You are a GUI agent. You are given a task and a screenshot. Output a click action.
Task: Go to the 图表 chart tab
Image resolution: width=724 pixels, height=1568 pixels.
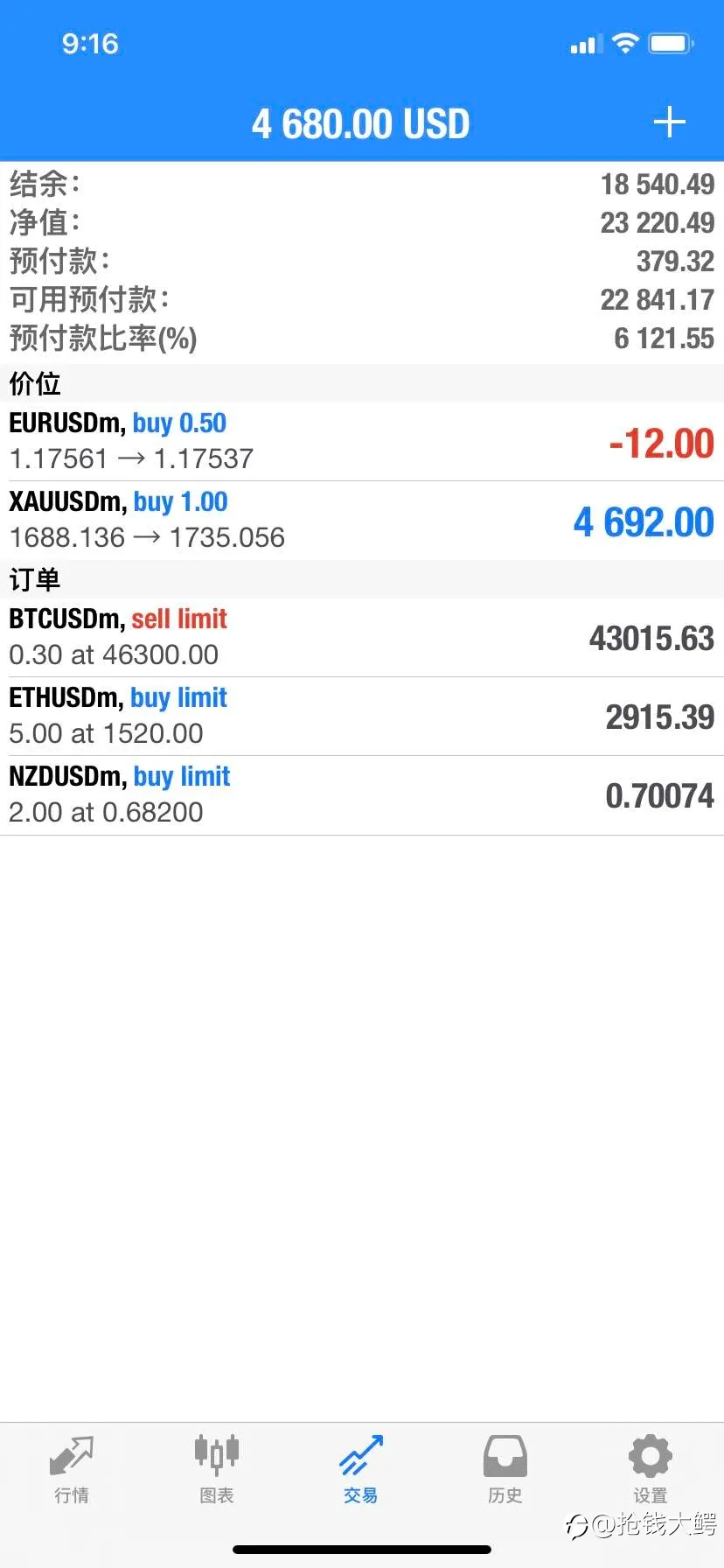(x=217, y=1469)
